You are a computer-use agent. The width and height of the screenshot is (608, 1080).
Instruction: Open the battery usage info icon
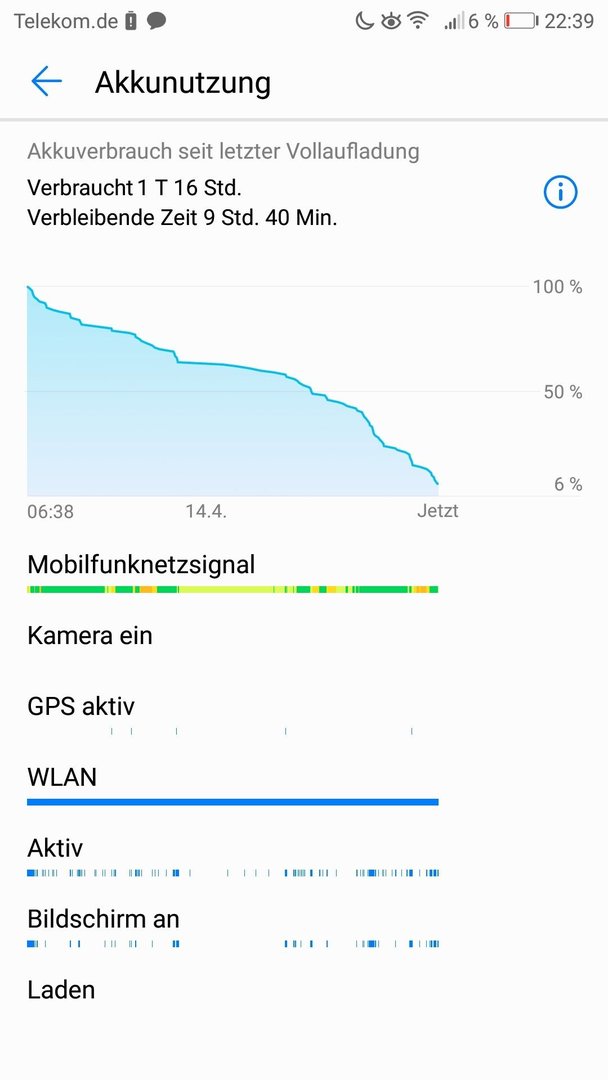coord(560,192)
